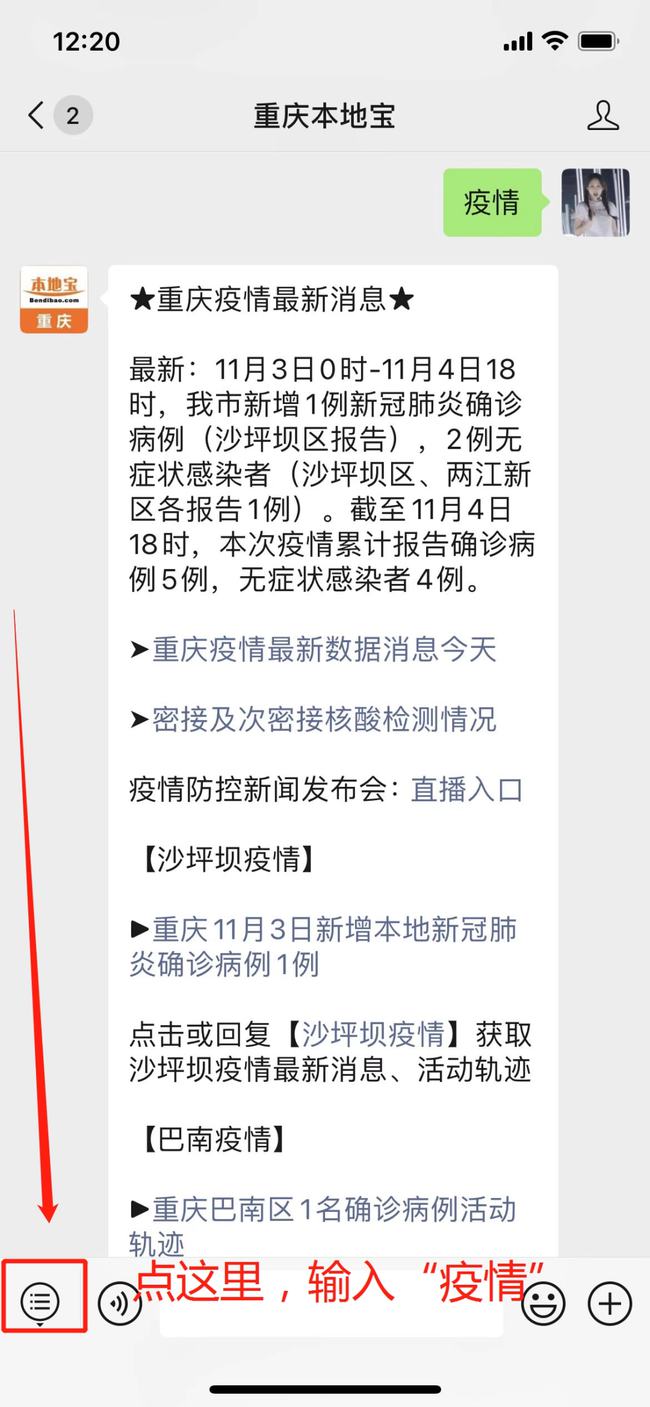650x1407 pixels.
Task: Tap my own avatar beside 疫情 message
Action: tap(595, 202)
